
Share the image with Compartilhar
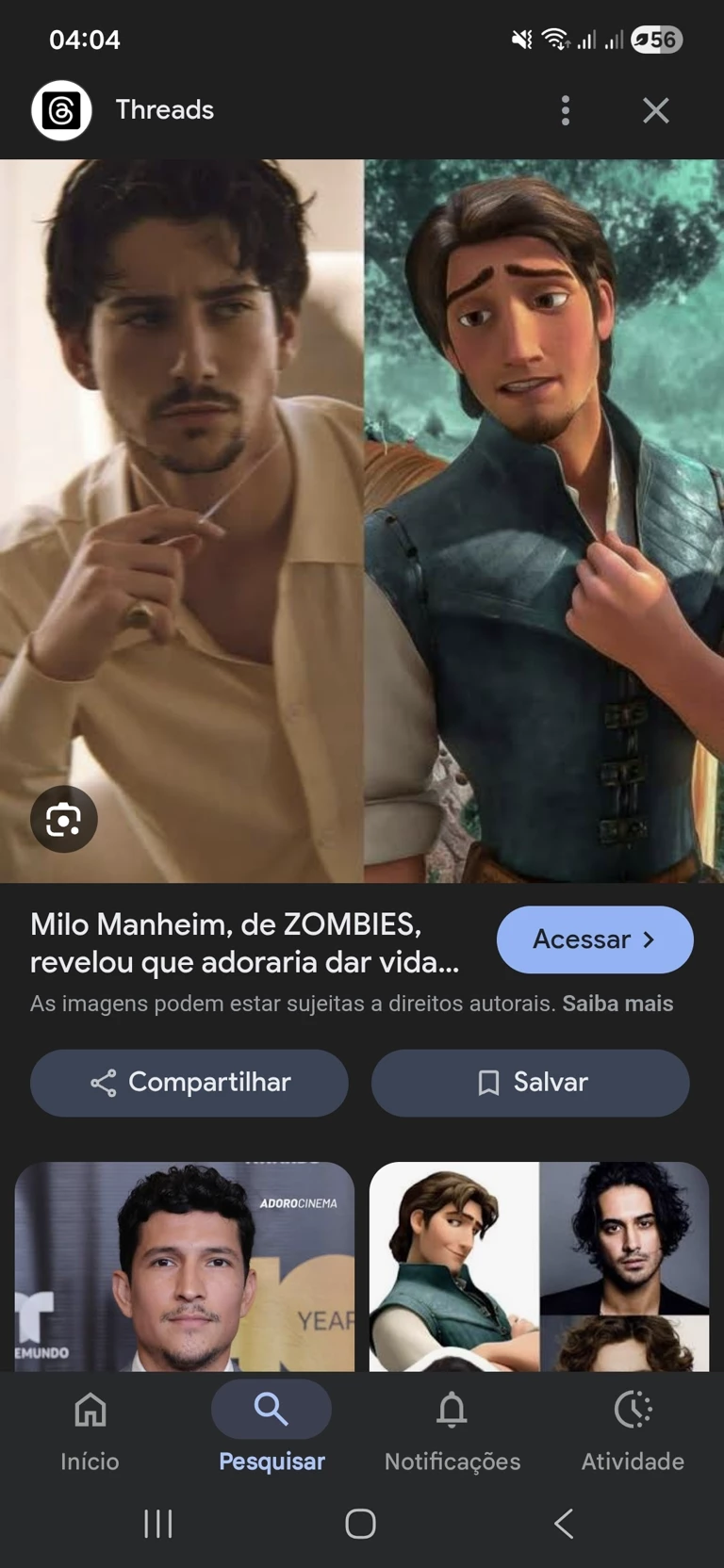tap(189, 1083)
